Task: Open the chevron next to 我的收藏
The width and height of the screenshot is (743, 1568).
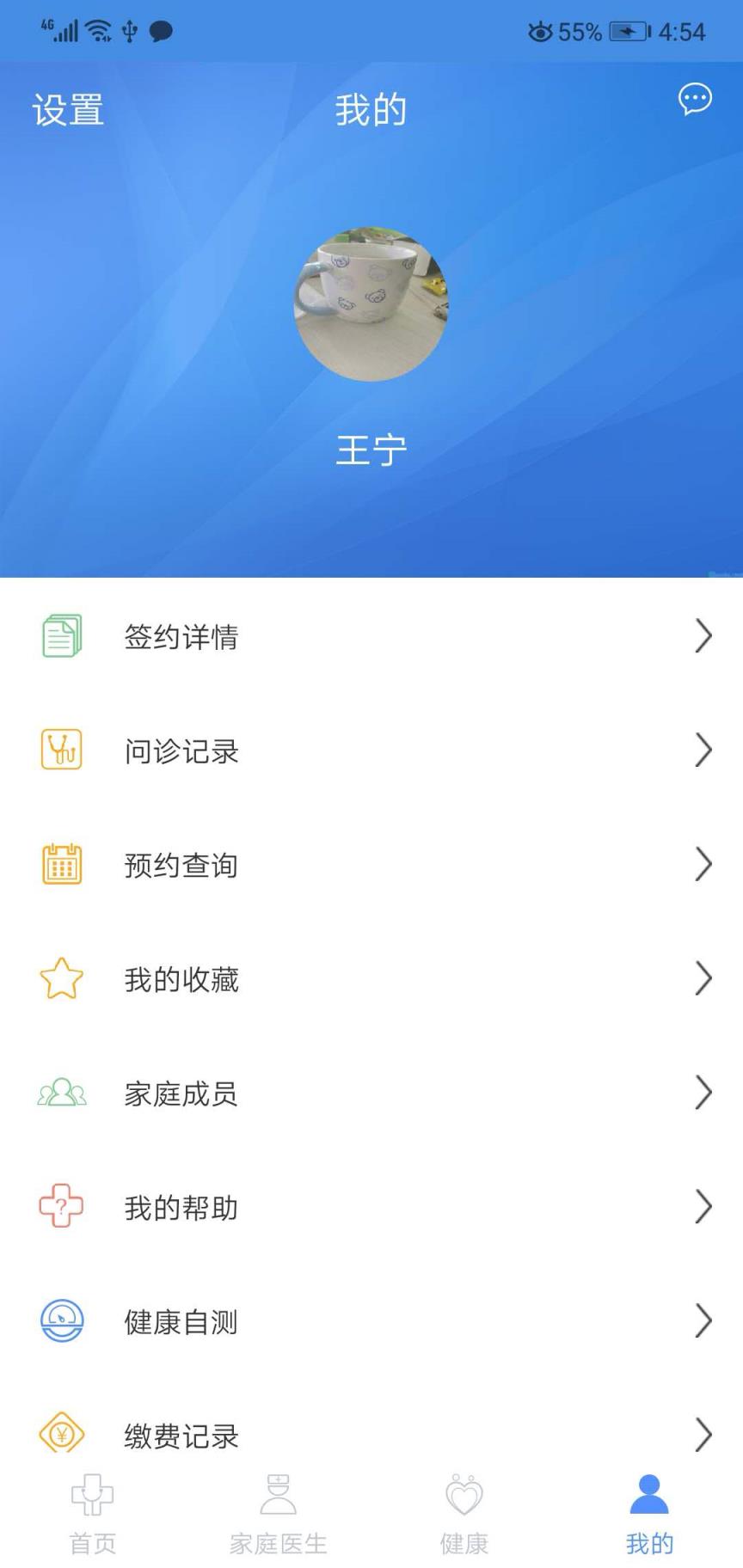Action: pyautogui.click(x=703, y=978)
